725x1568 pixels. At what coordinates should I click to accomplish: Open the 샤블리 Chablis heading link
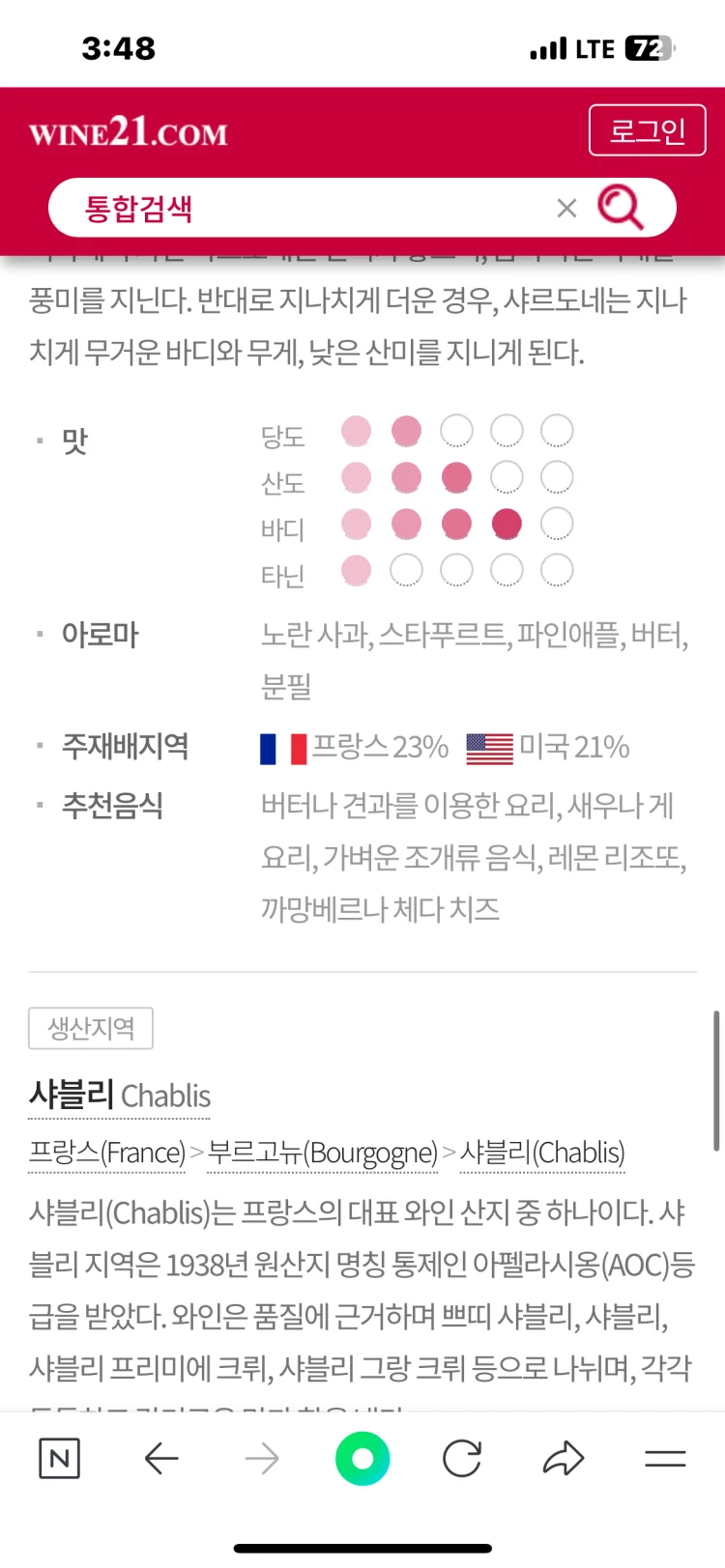click(x=120, y=1095)
